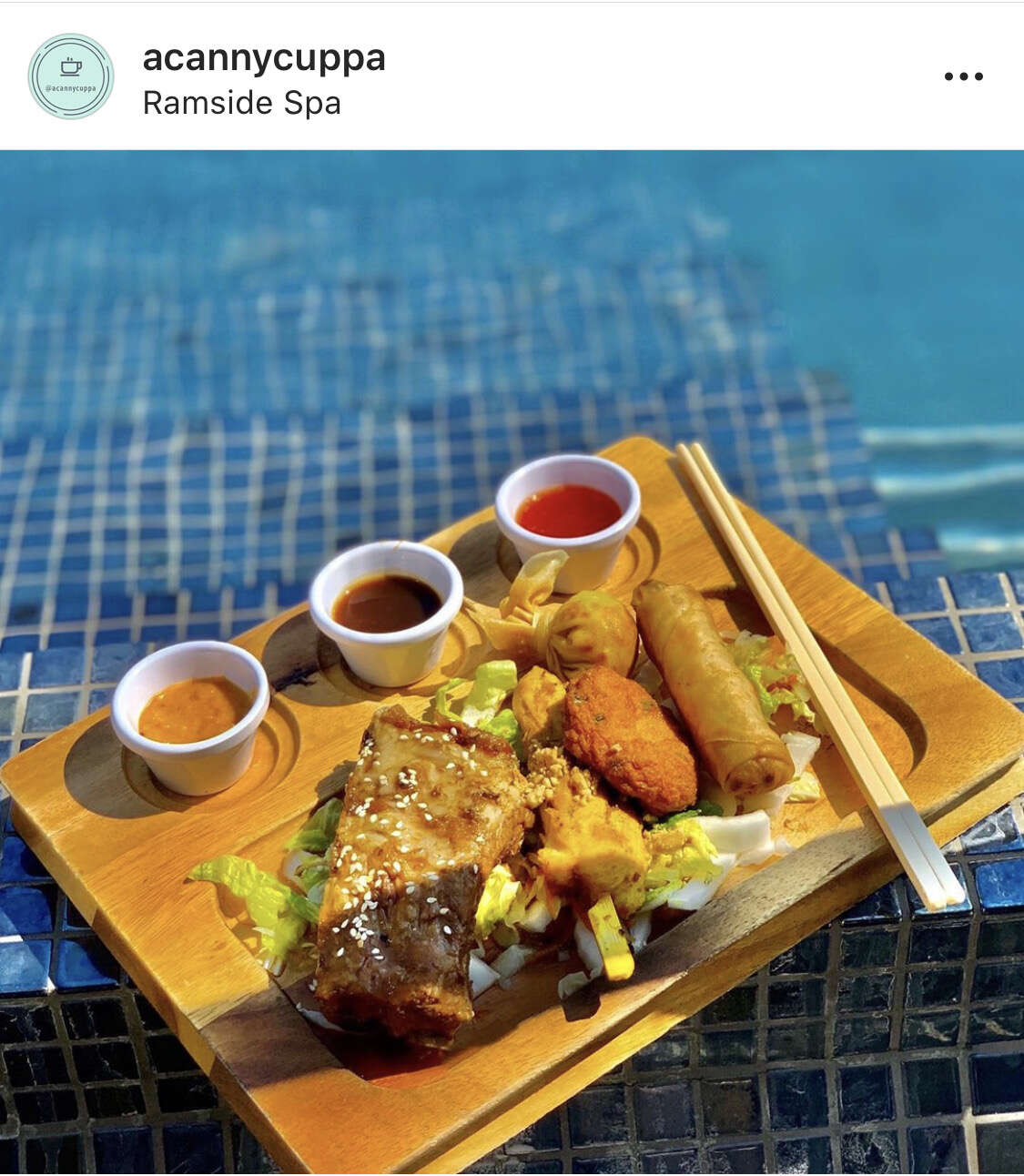Tap the acannycuppa username
Image resolution: width=1024 pixels, height=1176 pixels.
click(x=264, y=58)
